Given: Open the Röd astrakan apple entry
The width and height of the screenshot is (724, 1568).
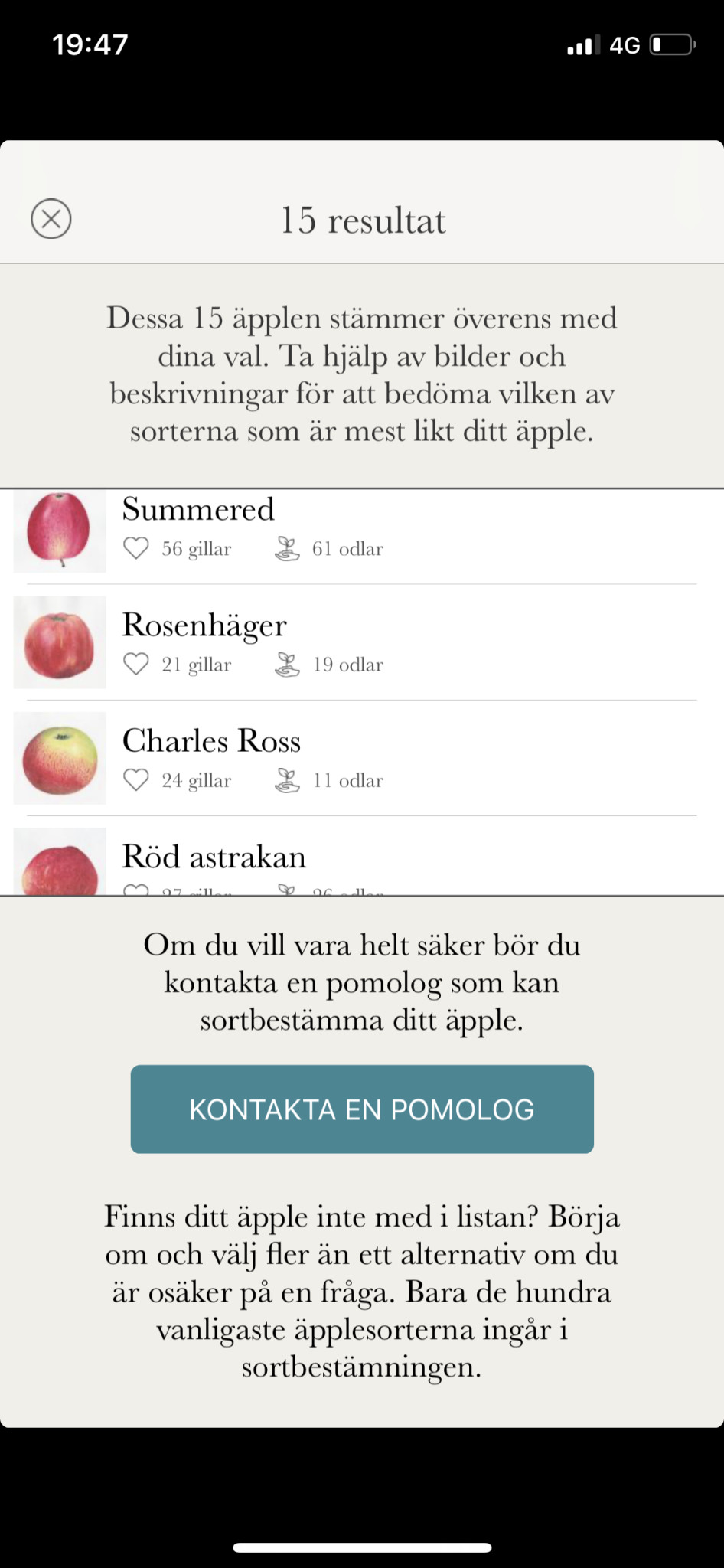Looking at the screenshot, I should click(x=214, y=857).
